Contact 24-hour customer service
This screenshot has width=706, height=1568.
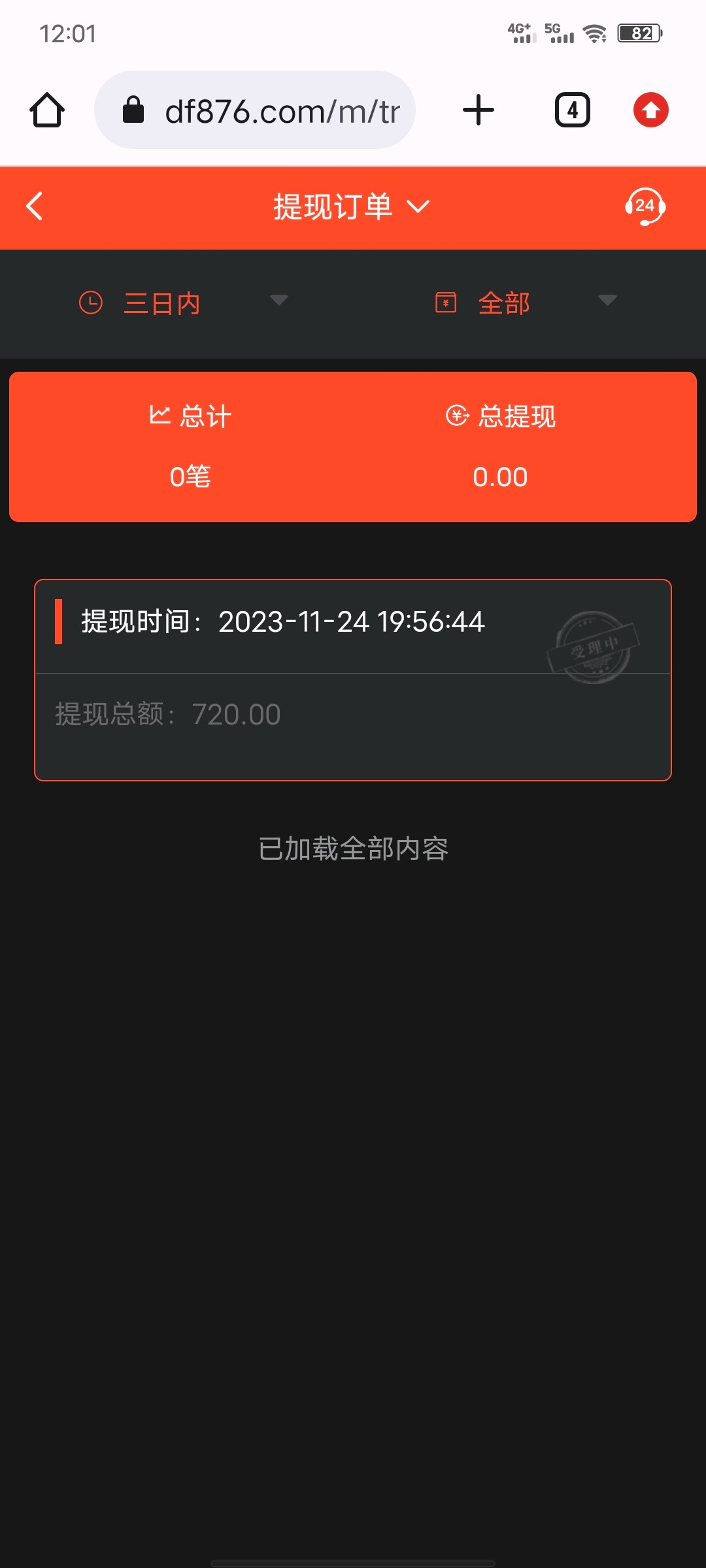(645, 206)
